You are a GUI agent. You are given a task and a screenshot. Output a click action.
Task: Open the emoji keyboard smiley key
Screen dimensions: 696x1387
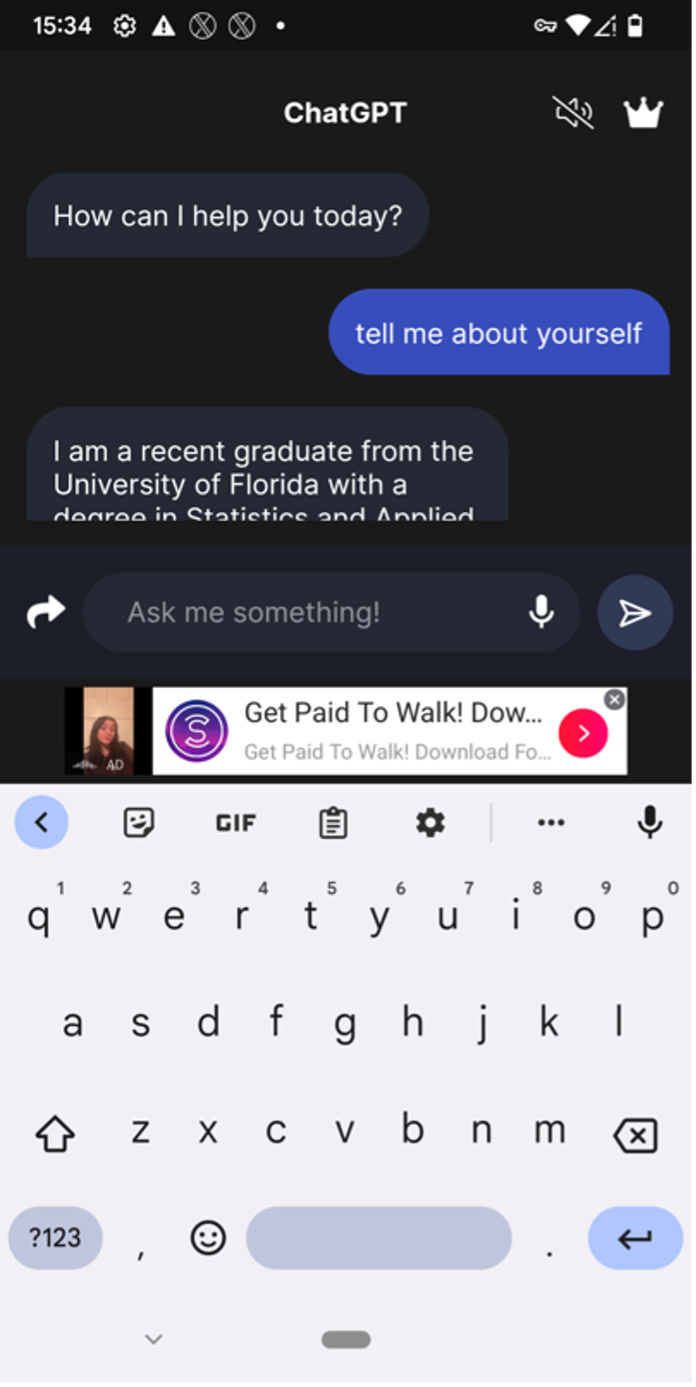pyautogui.click(x=208, y=1238)
